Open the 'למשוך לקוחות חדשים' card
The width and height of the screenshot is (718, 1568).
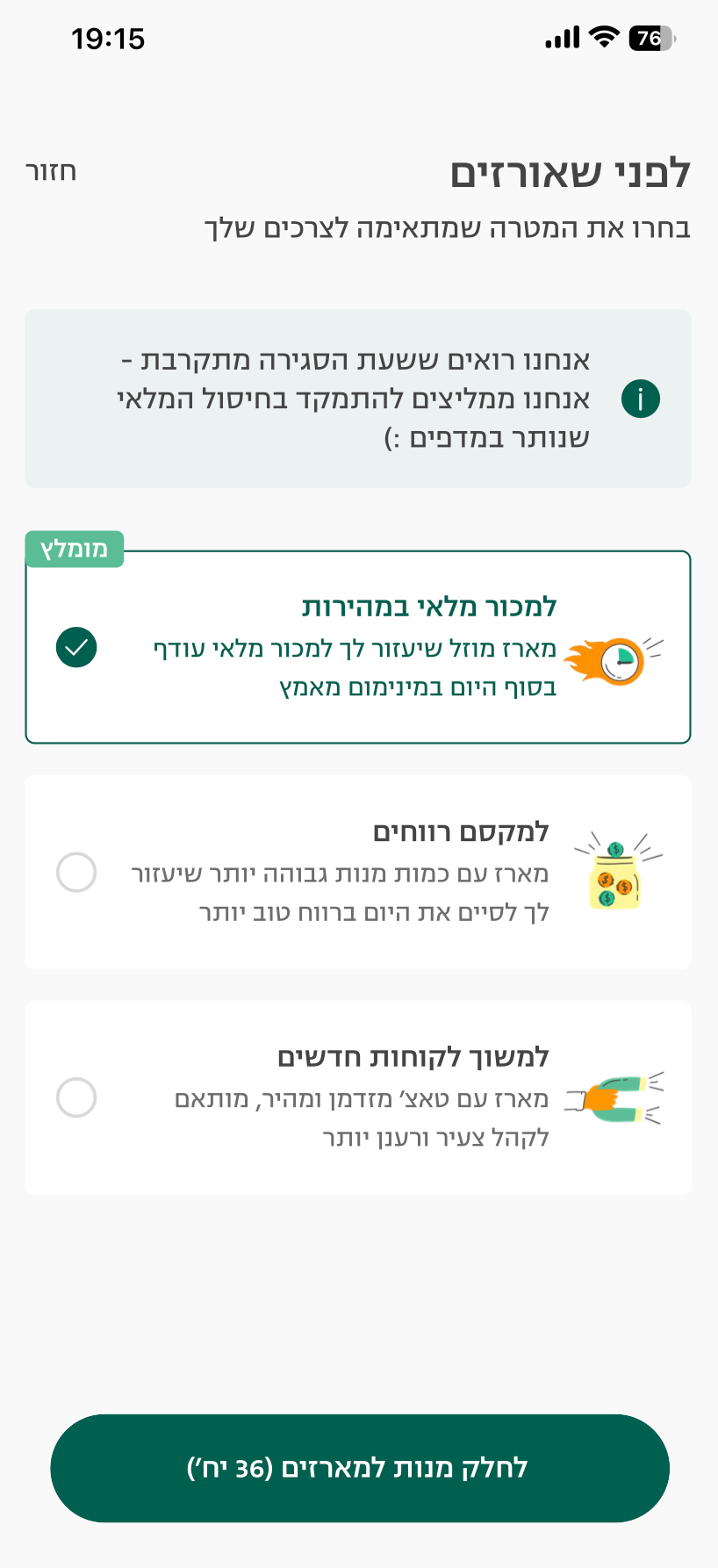358,1097
